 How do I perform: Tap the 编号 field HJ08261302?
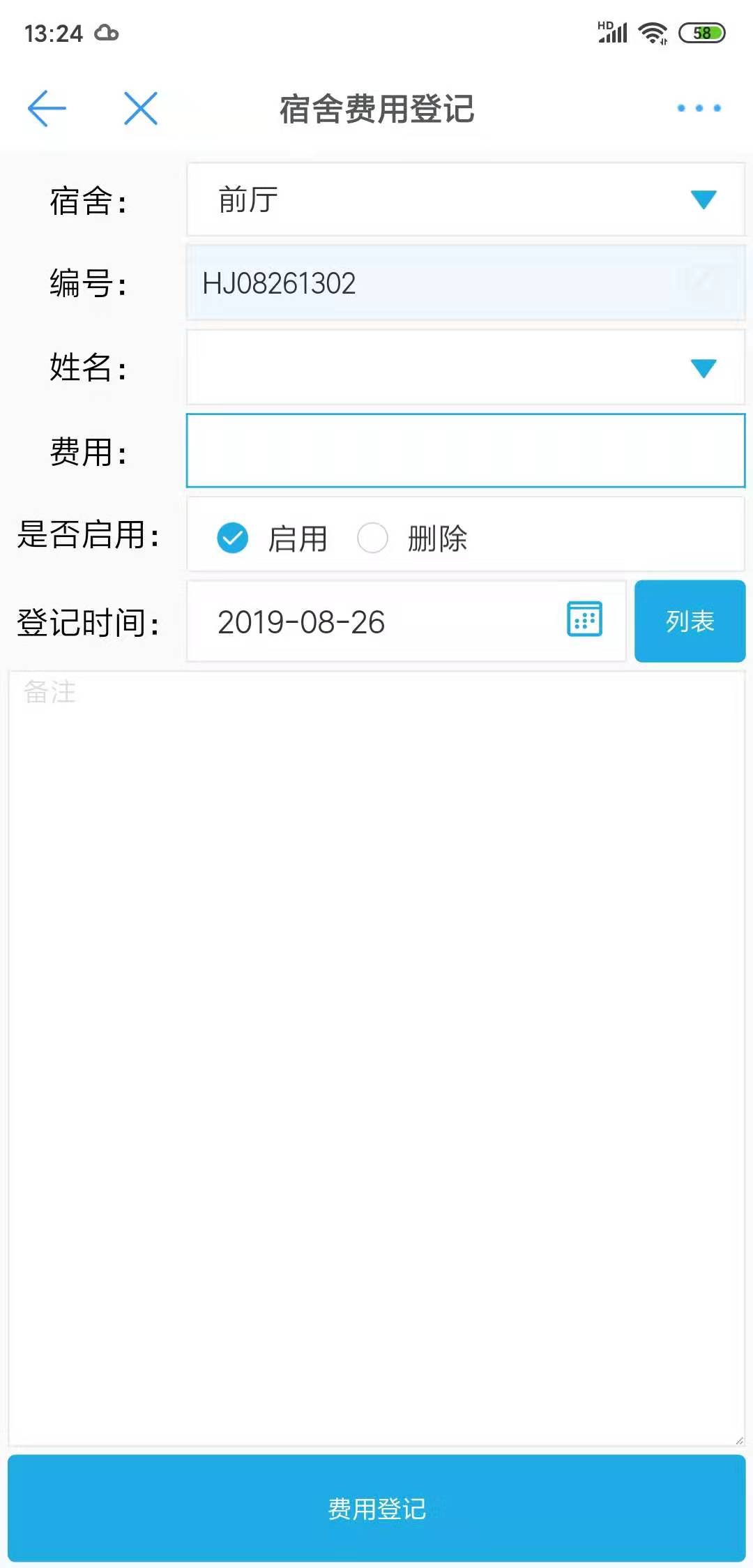466,283
